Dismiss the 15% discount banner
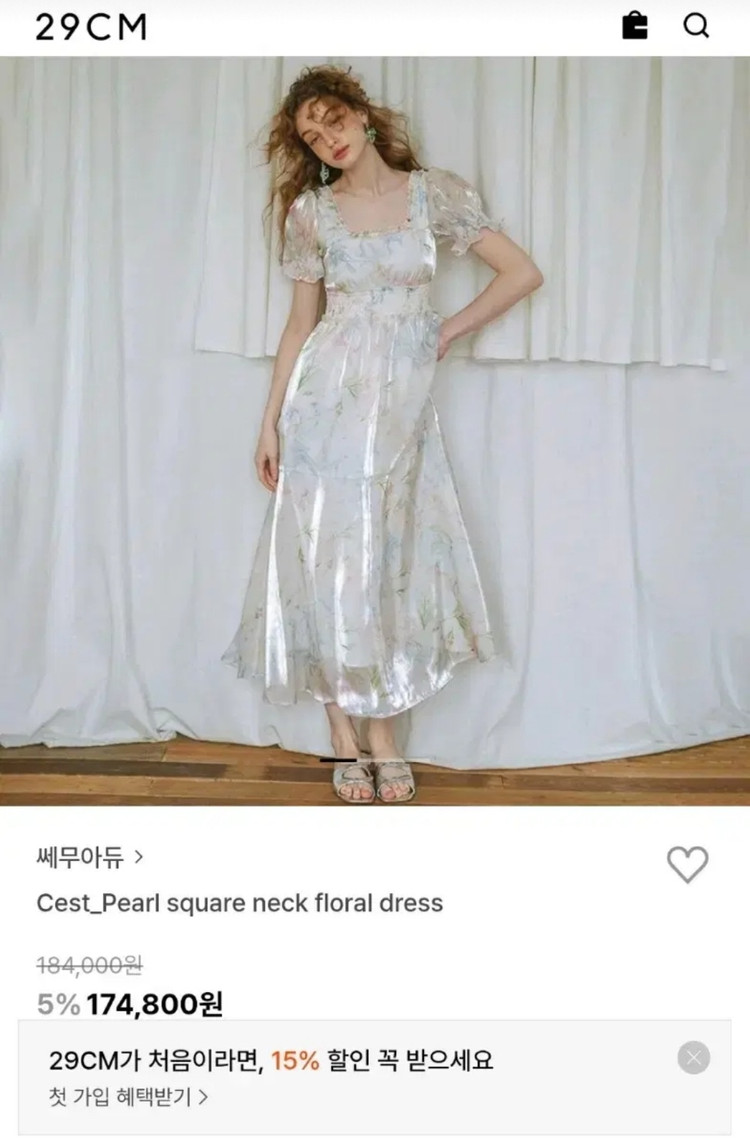Viewport: 750px width, 1140px height. click(693, 1058)
